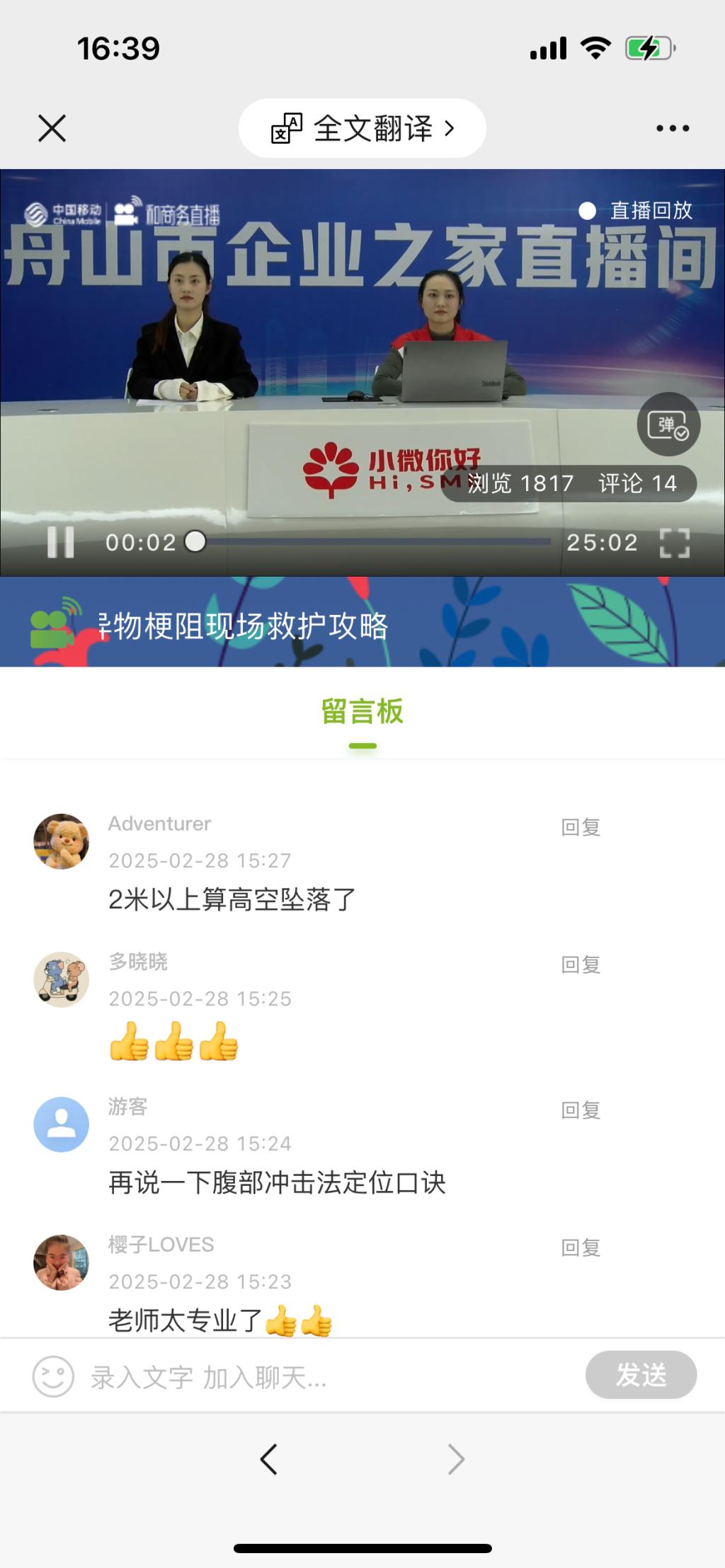Reply to 樱子LOVES's comment
Screen dimensions: 725x1568
tap(581, 1247)
